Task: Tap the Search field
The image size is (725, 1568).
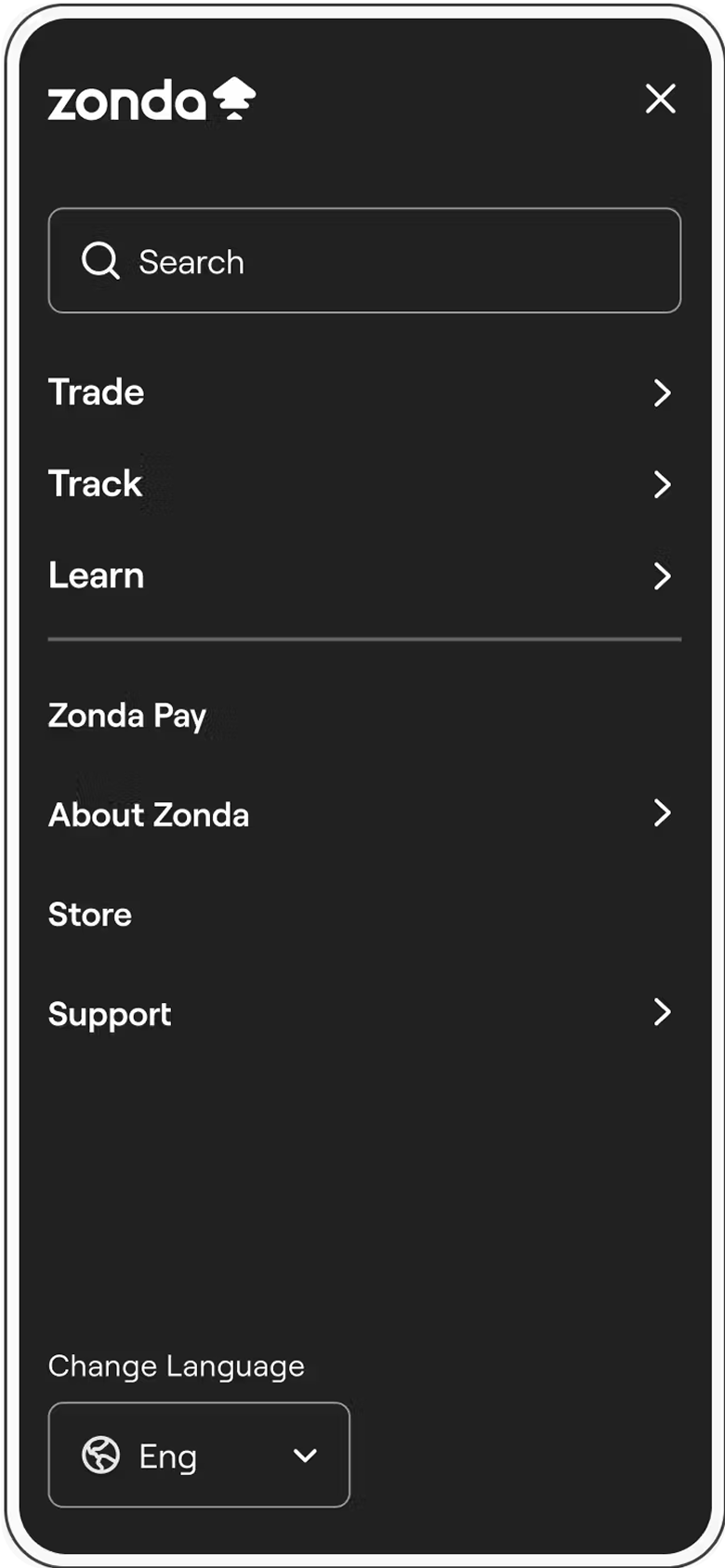Action: (x=364, y=261)
